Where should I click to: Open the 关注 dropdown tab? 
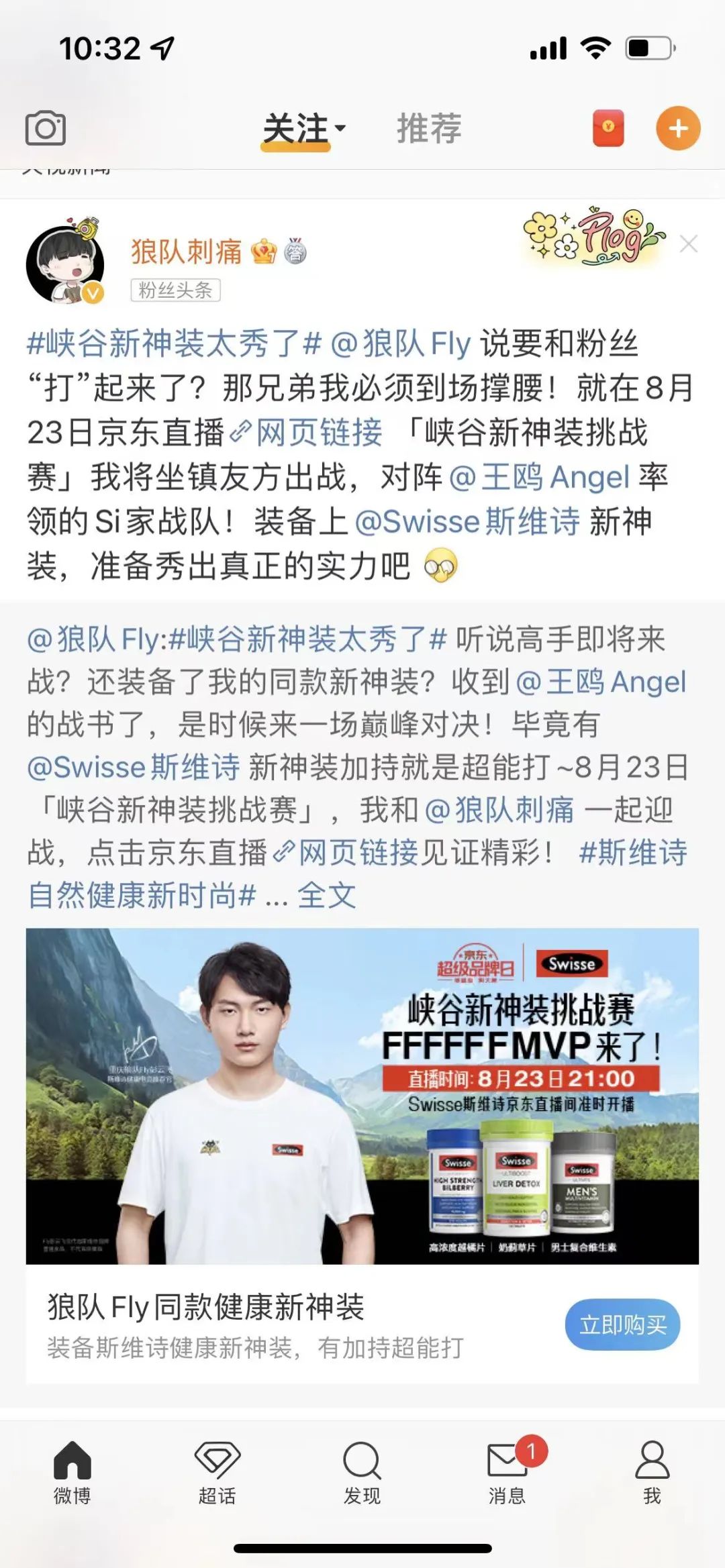pos(303,128)
